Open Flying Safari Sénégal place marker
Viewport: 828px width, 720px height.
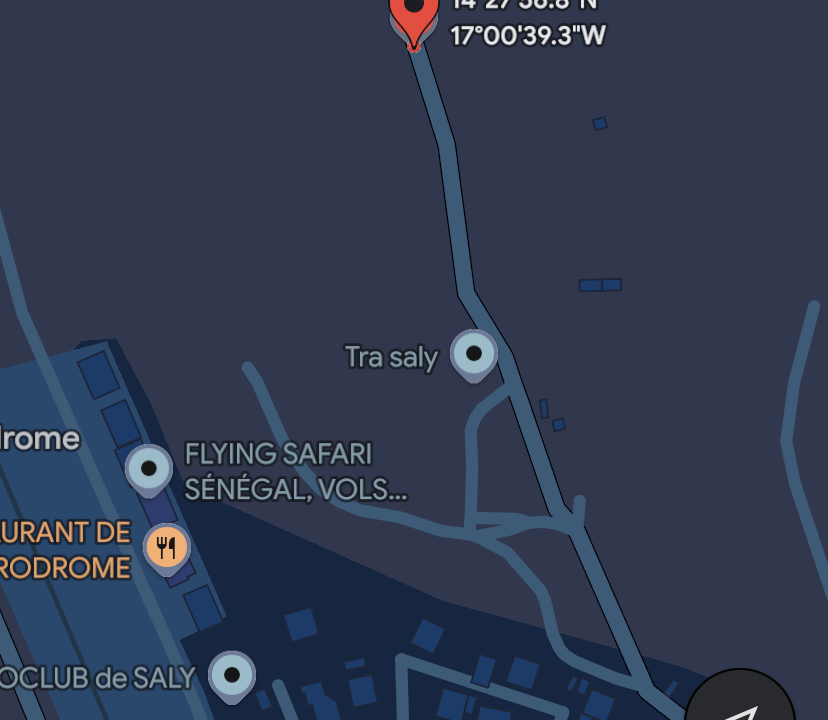click(x=149, y=468)
